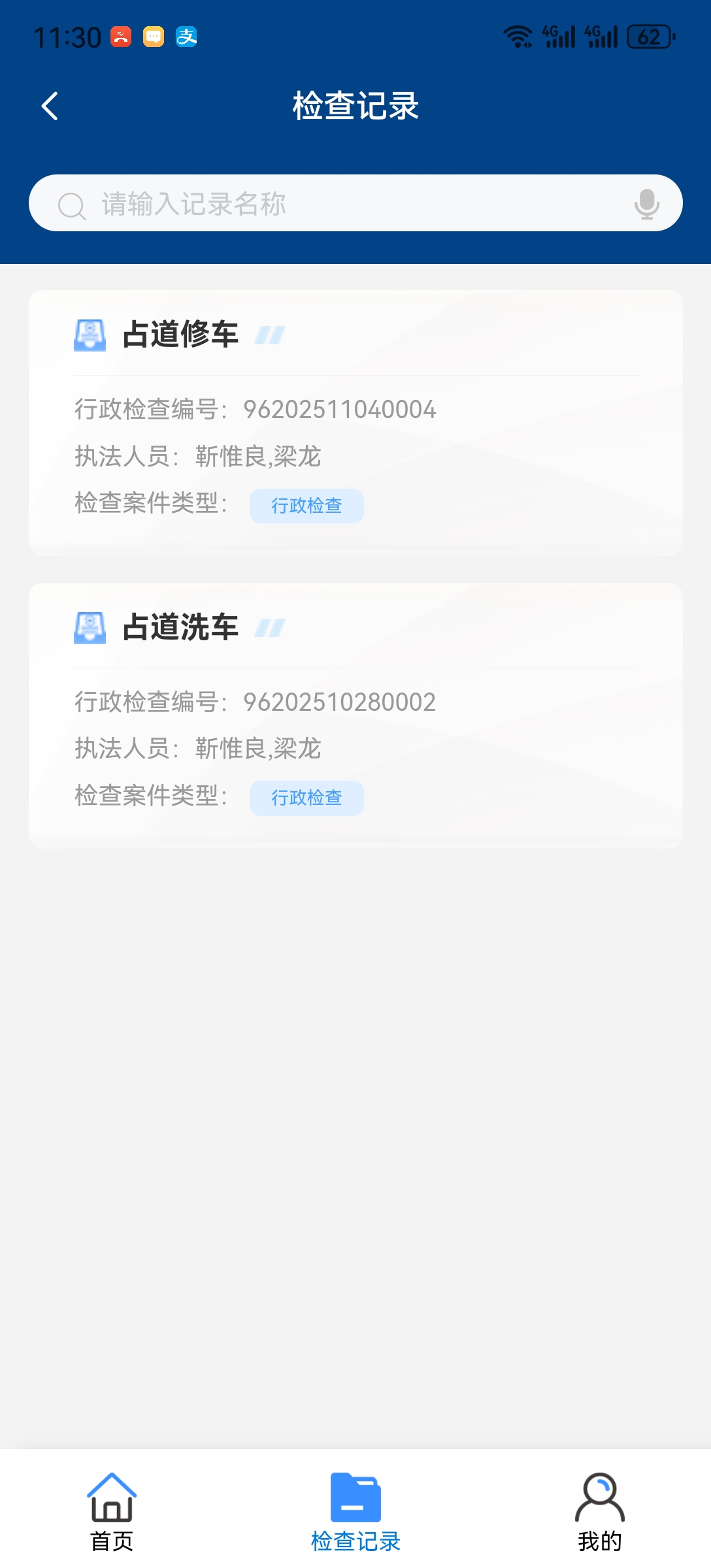
Task: Open the 占道洗车 inspection record
Action: click(x=355, y=716)
